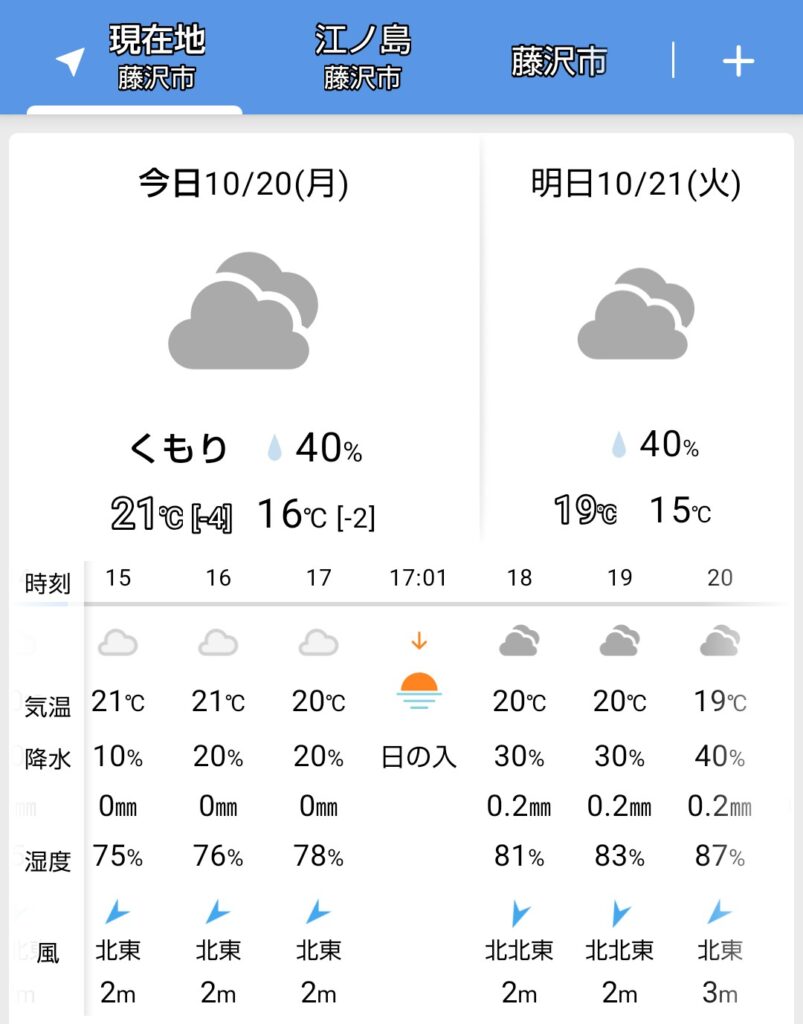Open the 藤沢市 location tab
This screenshot has width=803, height=1024.
click(x=558, y=62)
